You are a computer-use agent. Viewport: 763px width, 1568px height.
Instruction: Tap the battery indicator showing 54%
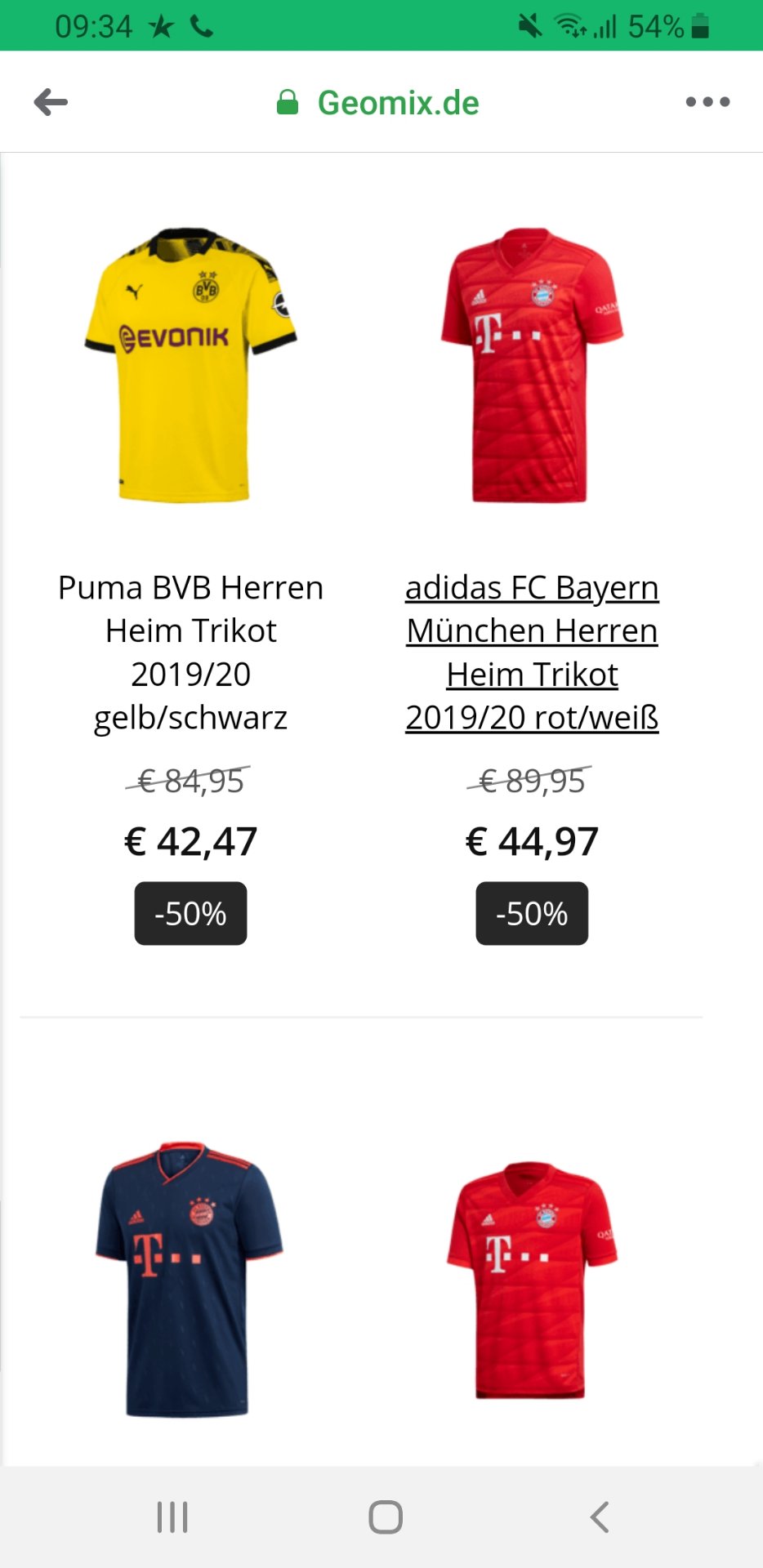tap(698, 25)
